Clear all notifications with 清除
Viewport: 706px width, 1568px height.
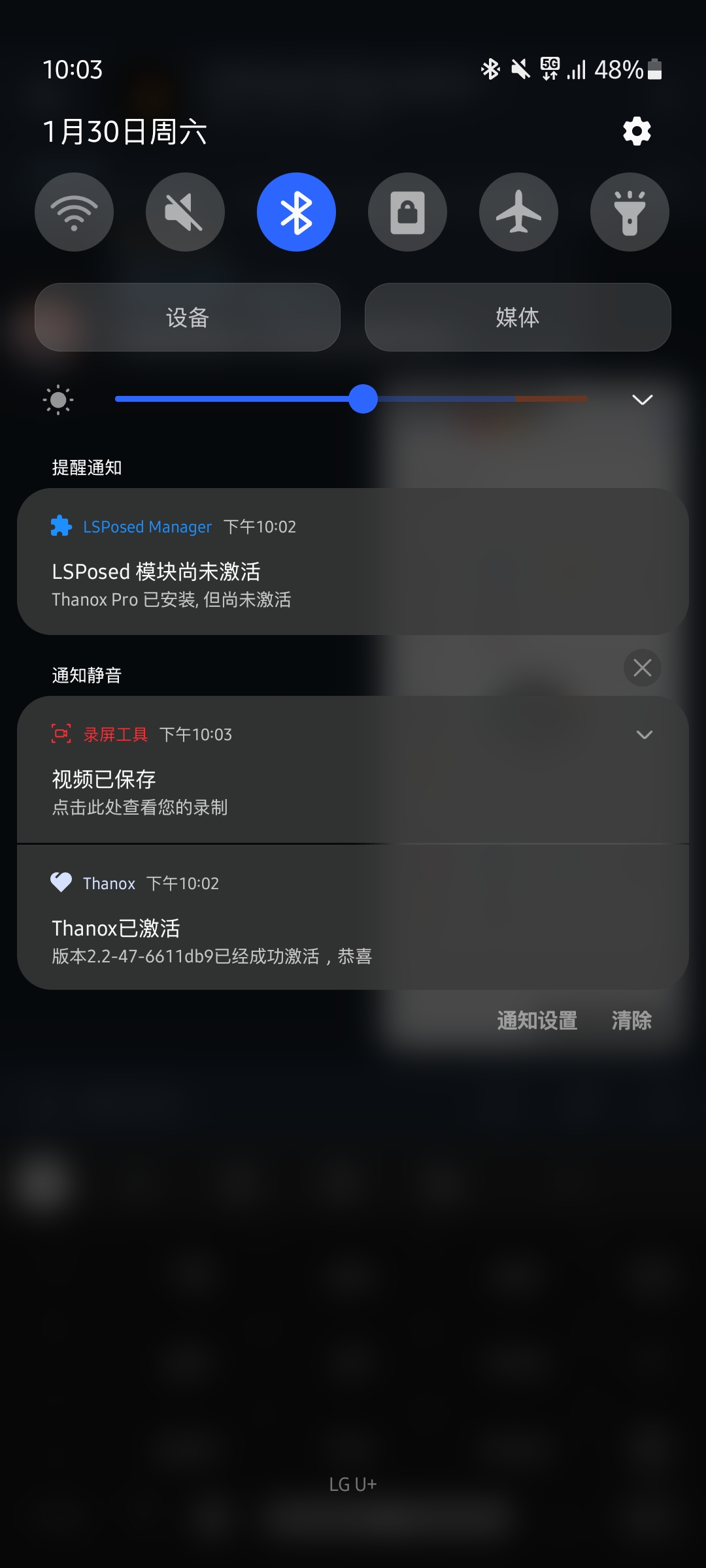[x=630, y=1019]
